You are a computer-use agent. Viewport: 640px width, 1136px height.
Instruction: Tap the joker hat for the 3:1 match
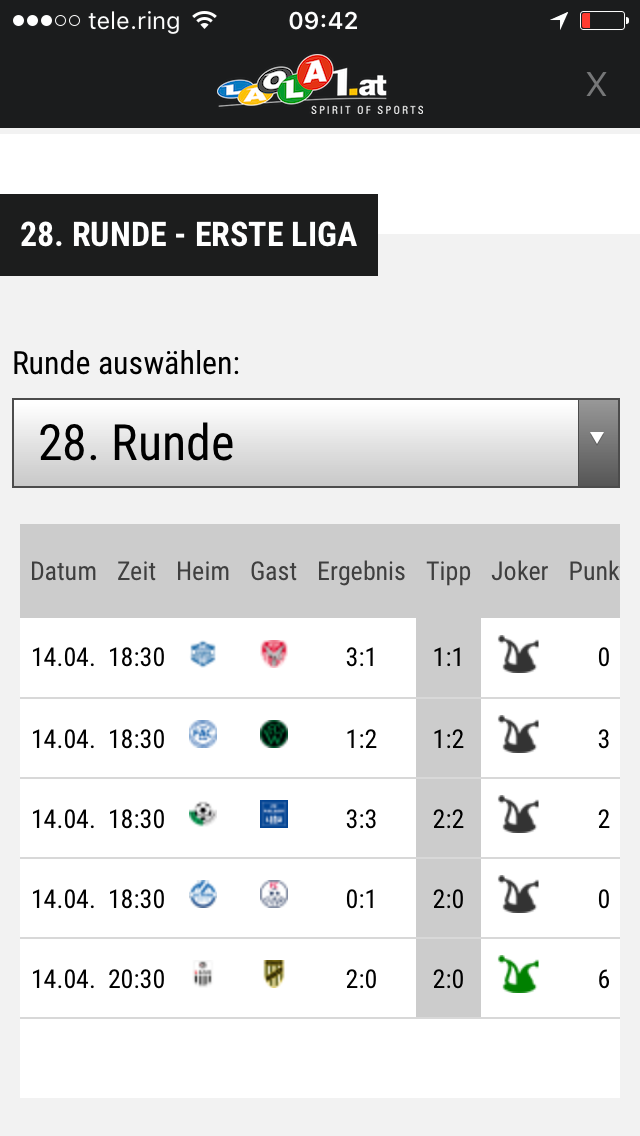(518, 655)
